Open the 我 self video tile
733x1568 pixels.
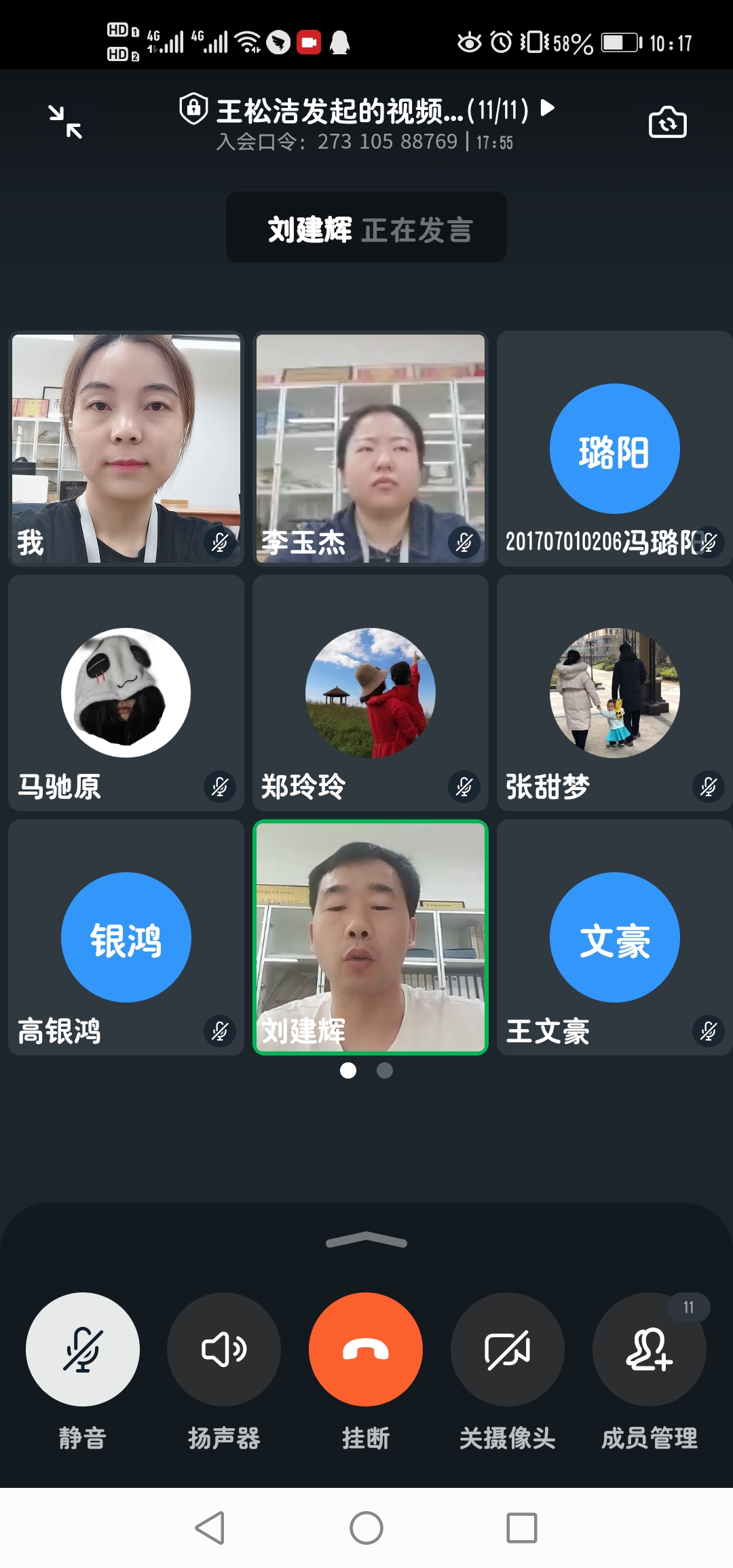pos(126,448)
